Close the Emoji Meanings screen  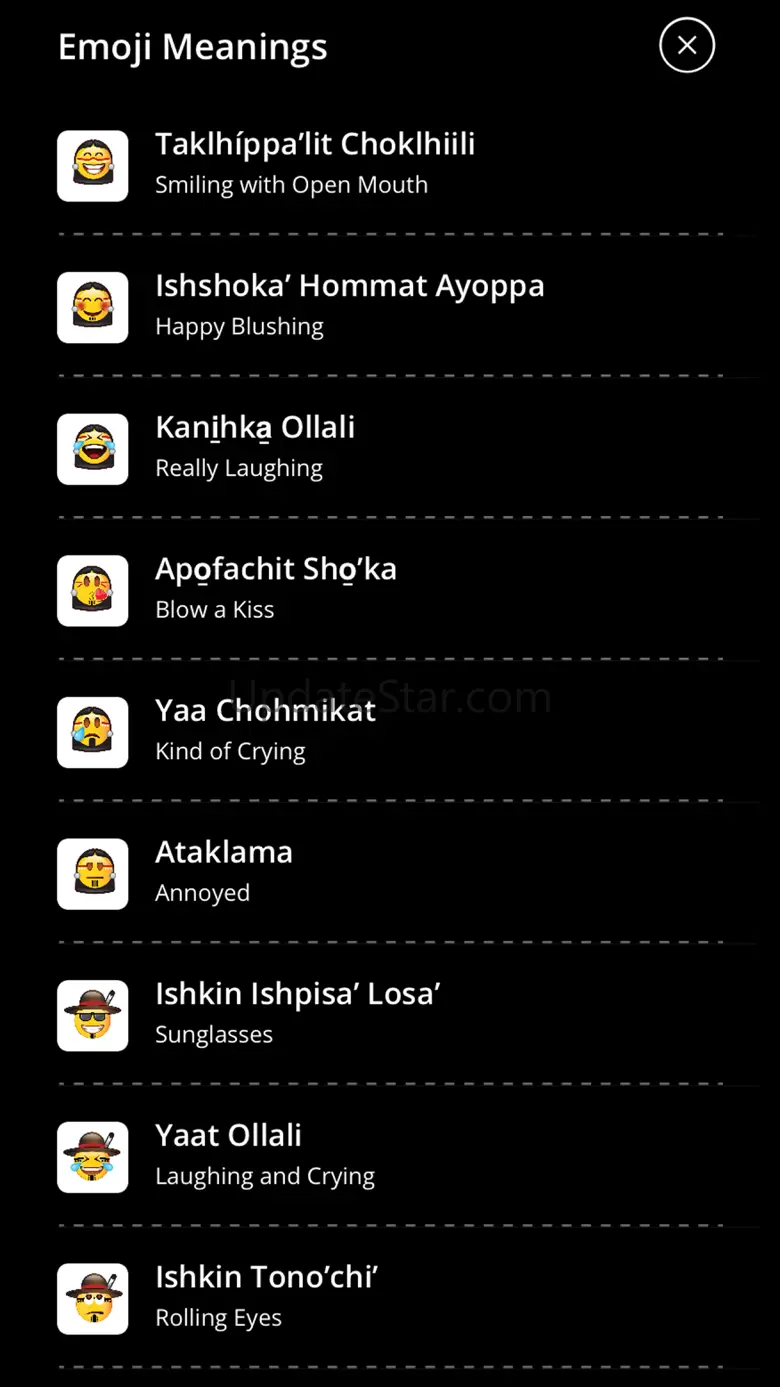click(x=687, y=45)
